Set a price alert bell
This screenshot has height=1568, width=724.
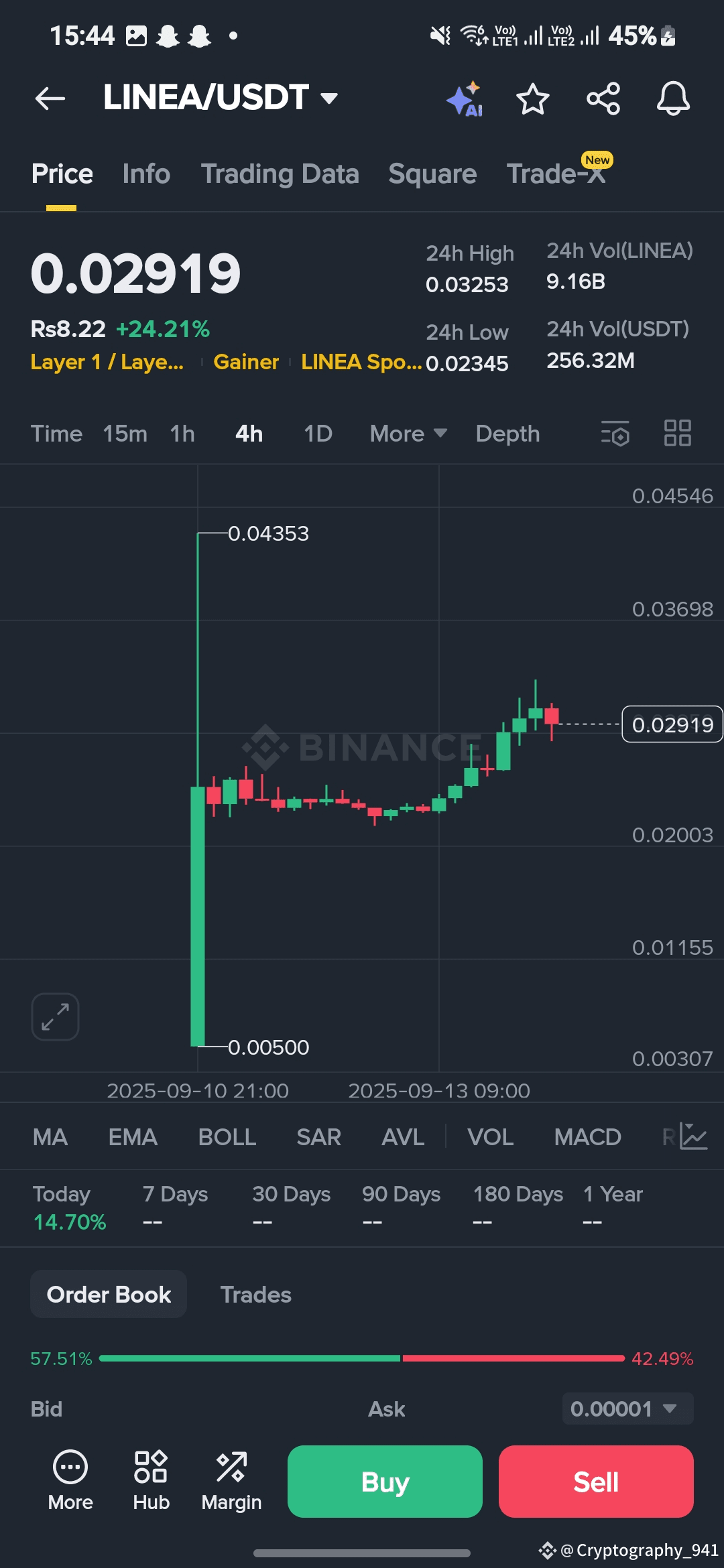point(673,99)
